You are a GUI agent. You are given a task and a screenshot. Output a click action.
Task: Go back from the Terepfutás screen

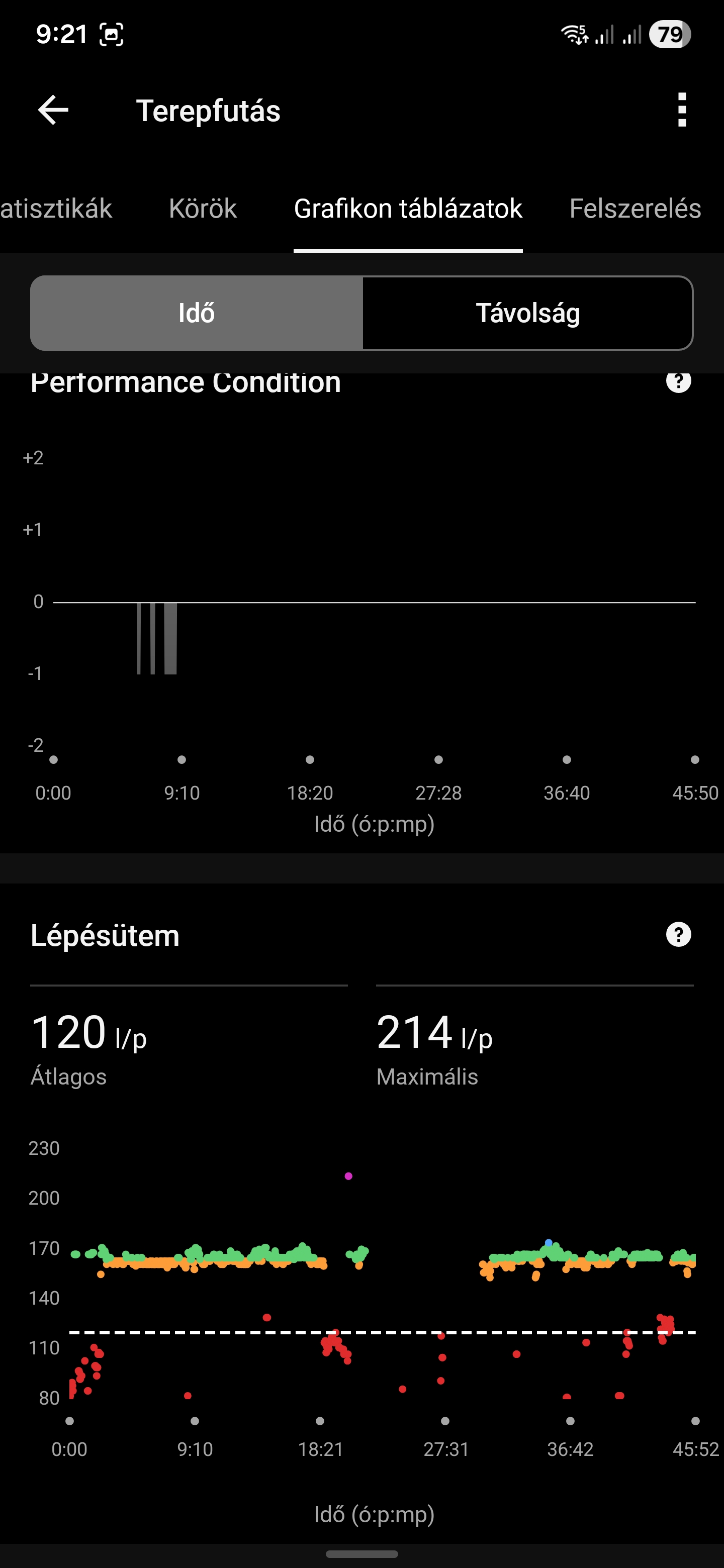(x=53, y=110)
